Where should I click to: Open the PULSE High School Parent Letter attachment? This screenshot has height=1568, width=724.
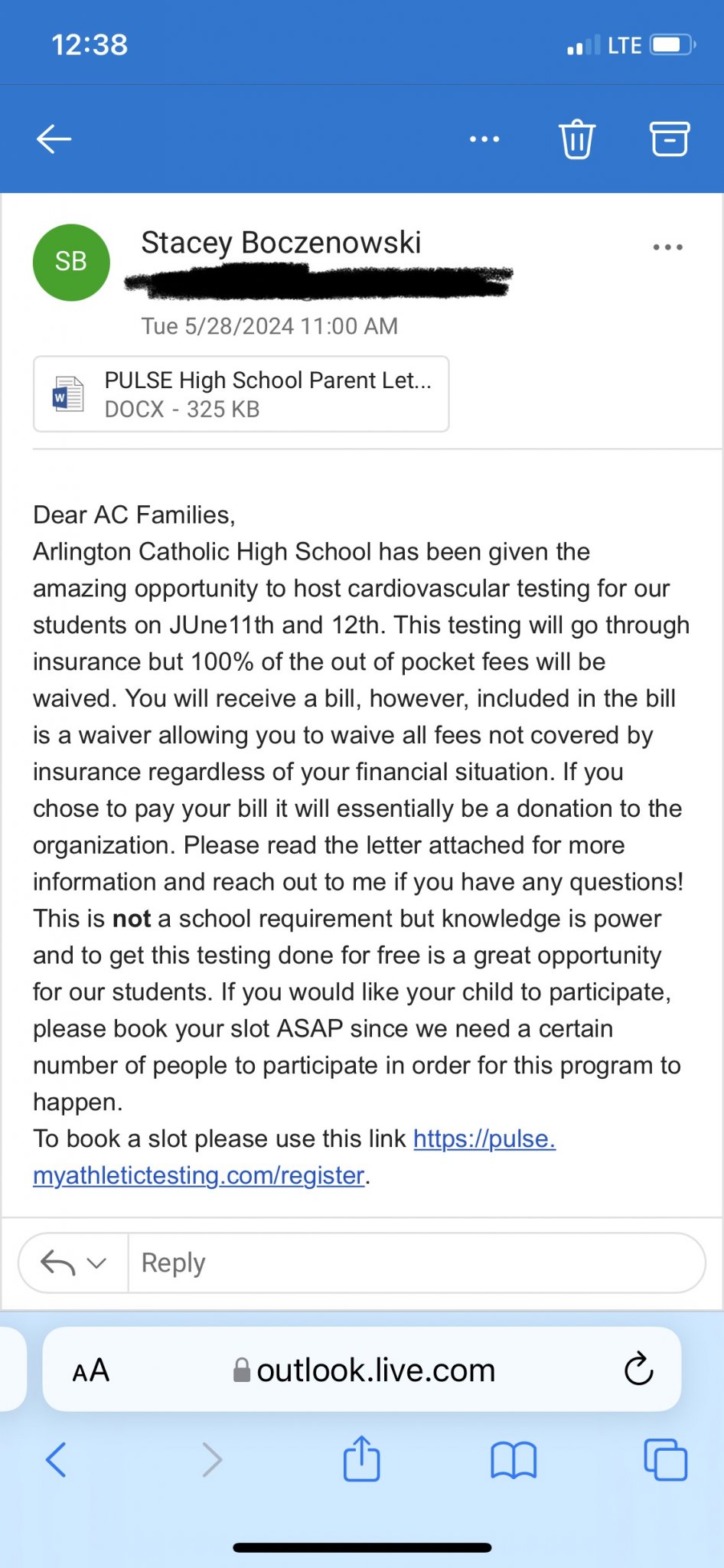pyautogui.click(x=240, y=394)
